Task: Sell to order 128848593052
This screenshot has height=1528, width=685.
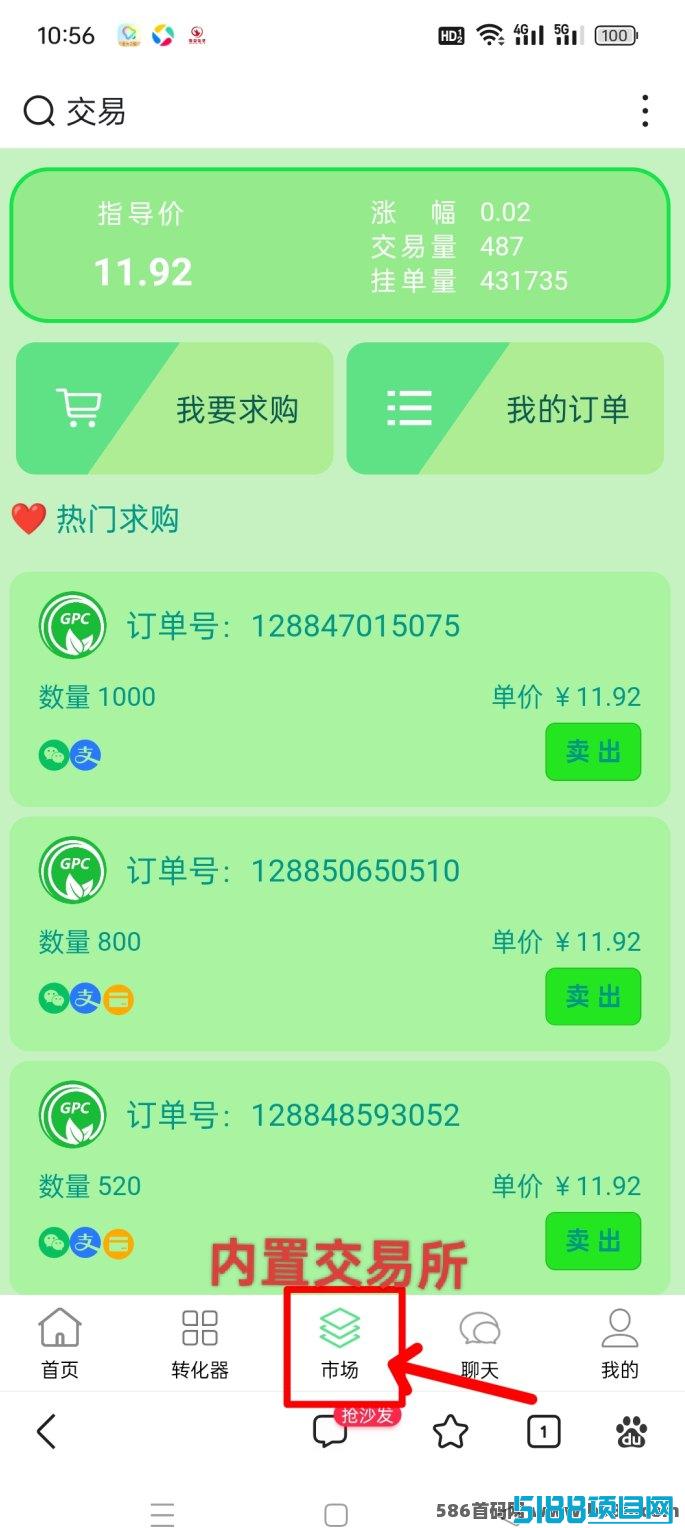Action: 593,1241
